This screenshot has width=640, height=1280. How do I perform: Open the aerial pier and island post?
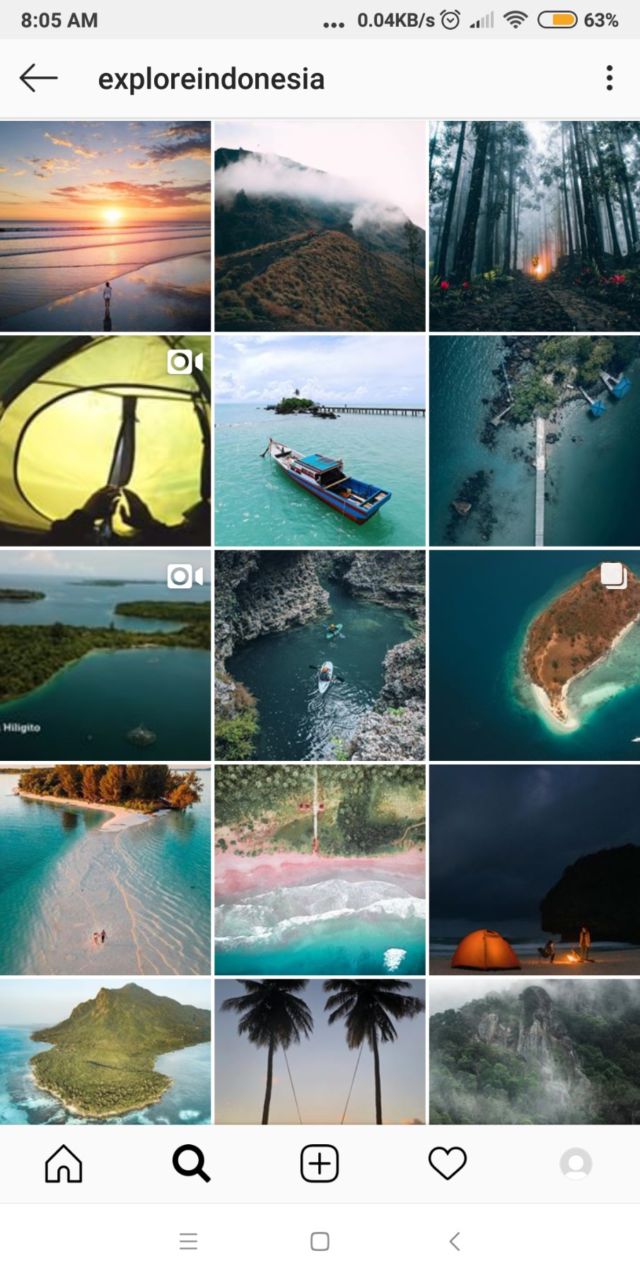(x=534, y=440)
